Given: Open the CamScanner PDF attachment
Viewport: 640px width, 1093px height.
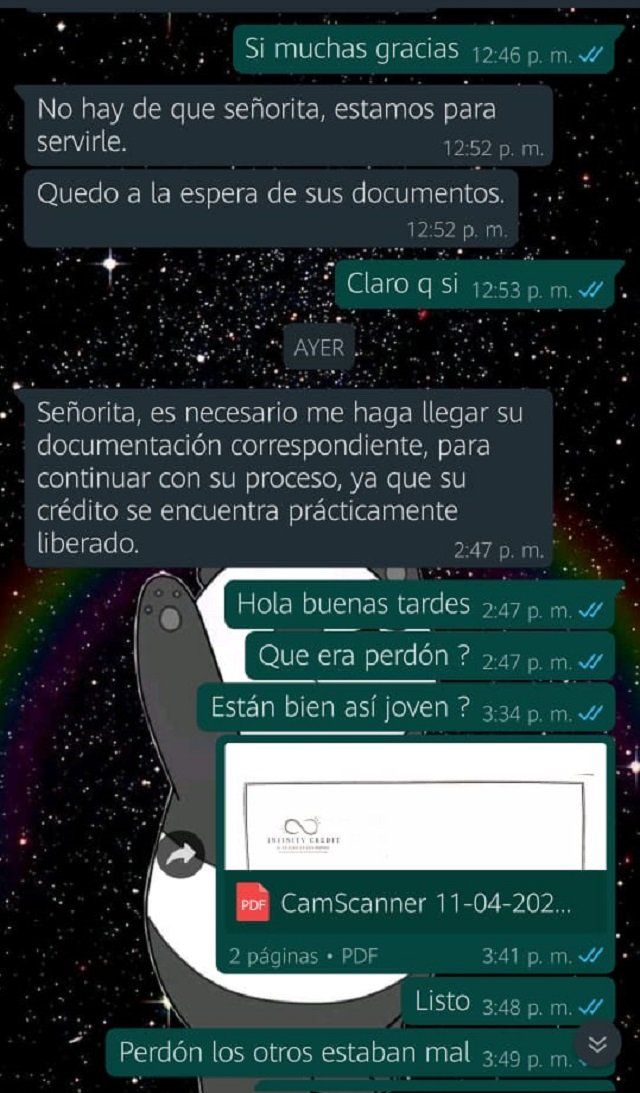Looking at the screenshot, I should tap(416, 855).
